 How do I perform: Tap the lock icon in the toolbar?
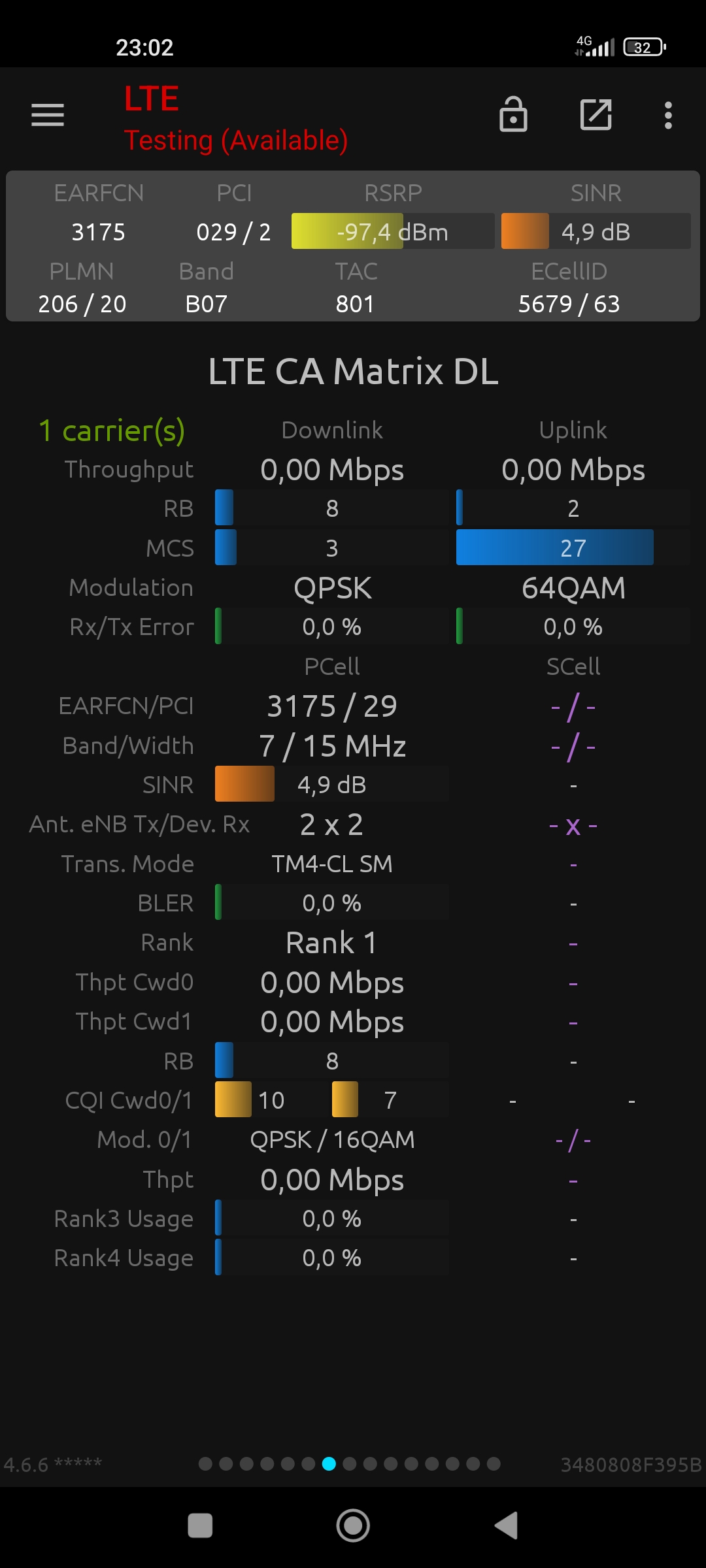pyautogui.click(x=513, y=114)
